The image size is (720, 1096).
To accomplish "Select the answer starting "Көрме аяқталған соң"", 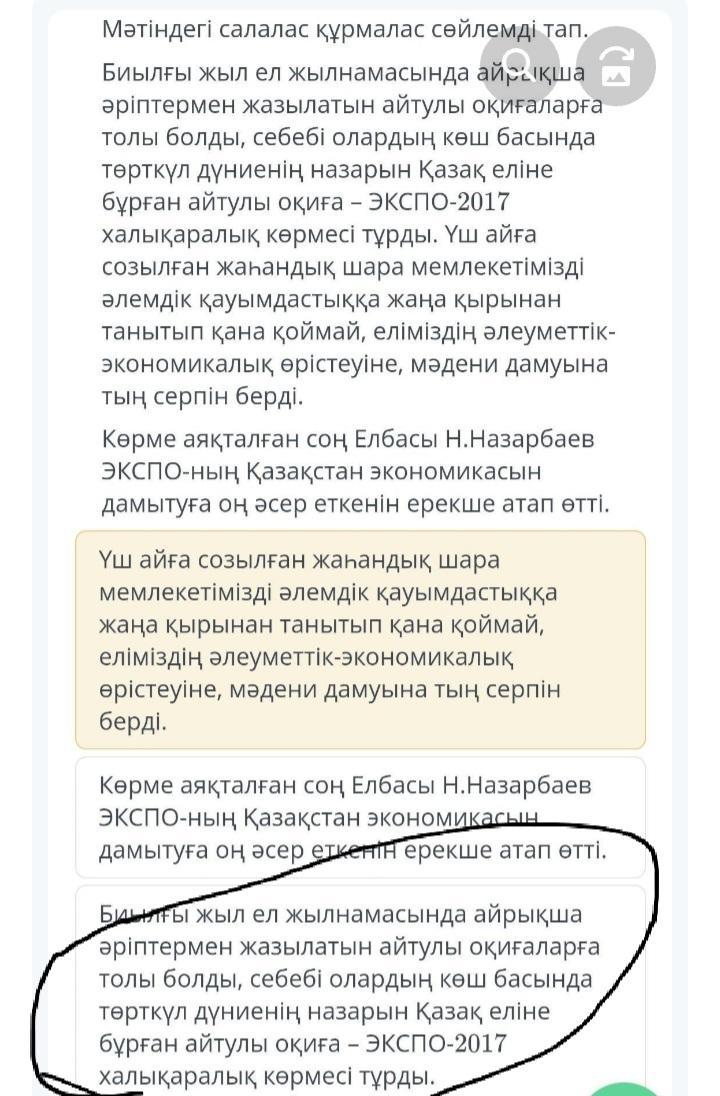I will (x=360, y=817).
